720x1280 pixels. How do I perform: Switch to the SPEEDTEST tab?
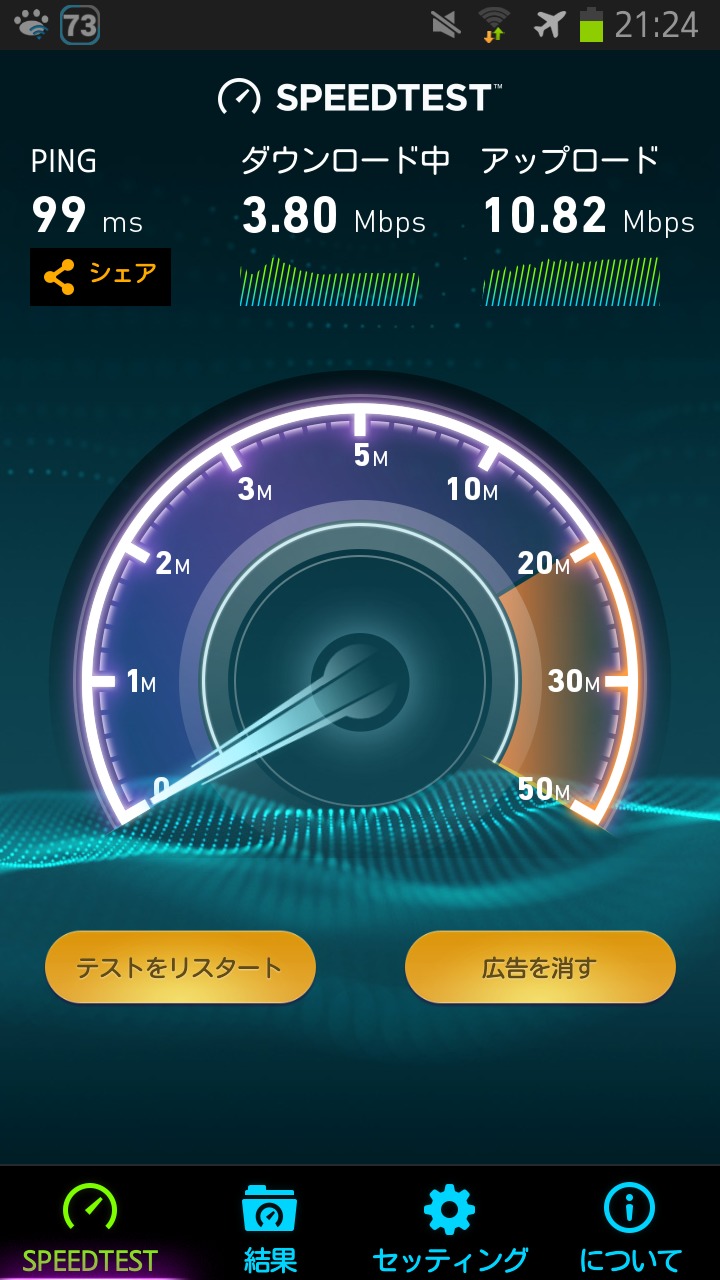(x=90, y=1227)
